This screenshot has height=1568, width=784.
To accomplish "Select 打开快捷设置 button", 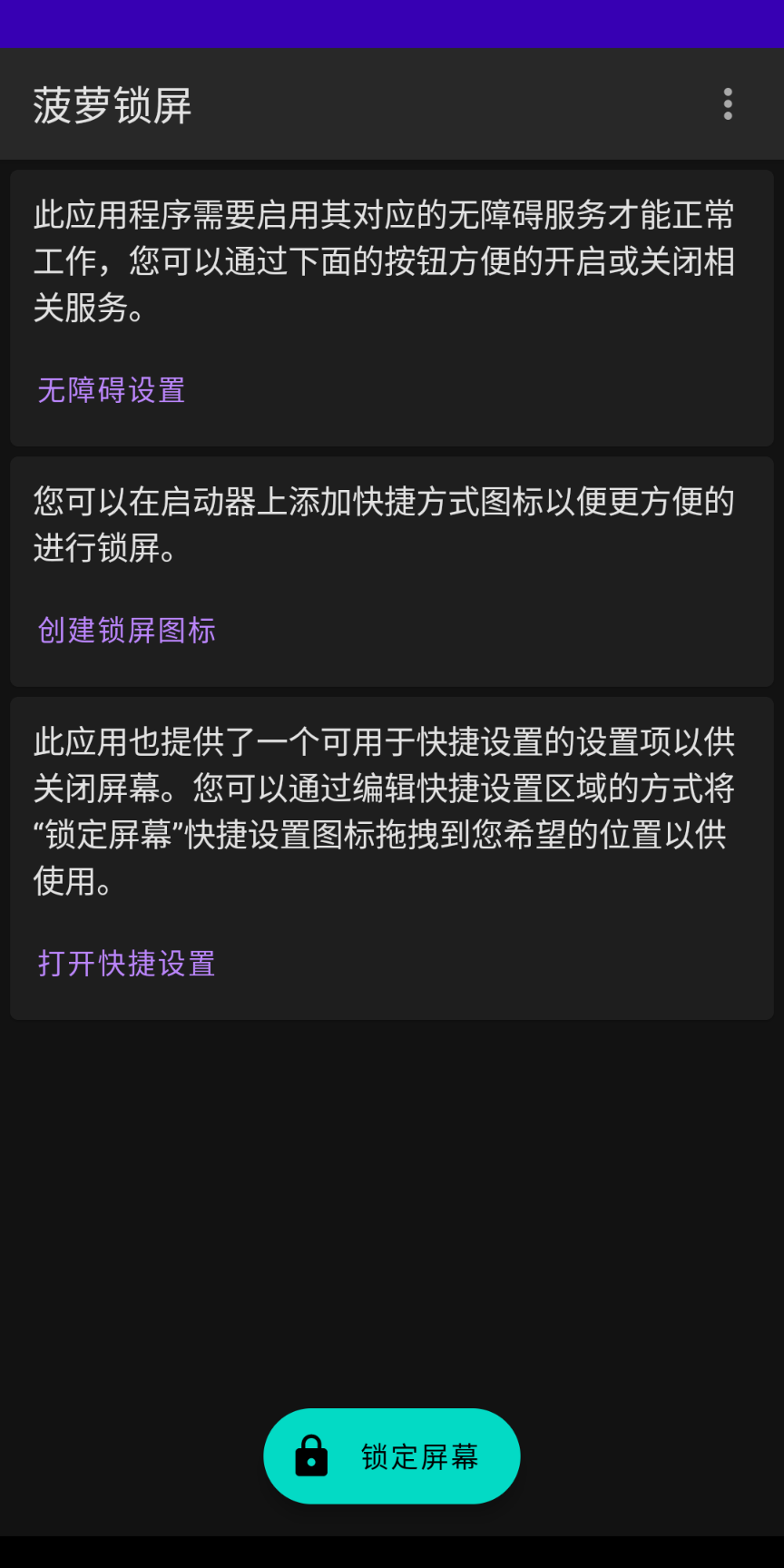I will tap(127, 964).
